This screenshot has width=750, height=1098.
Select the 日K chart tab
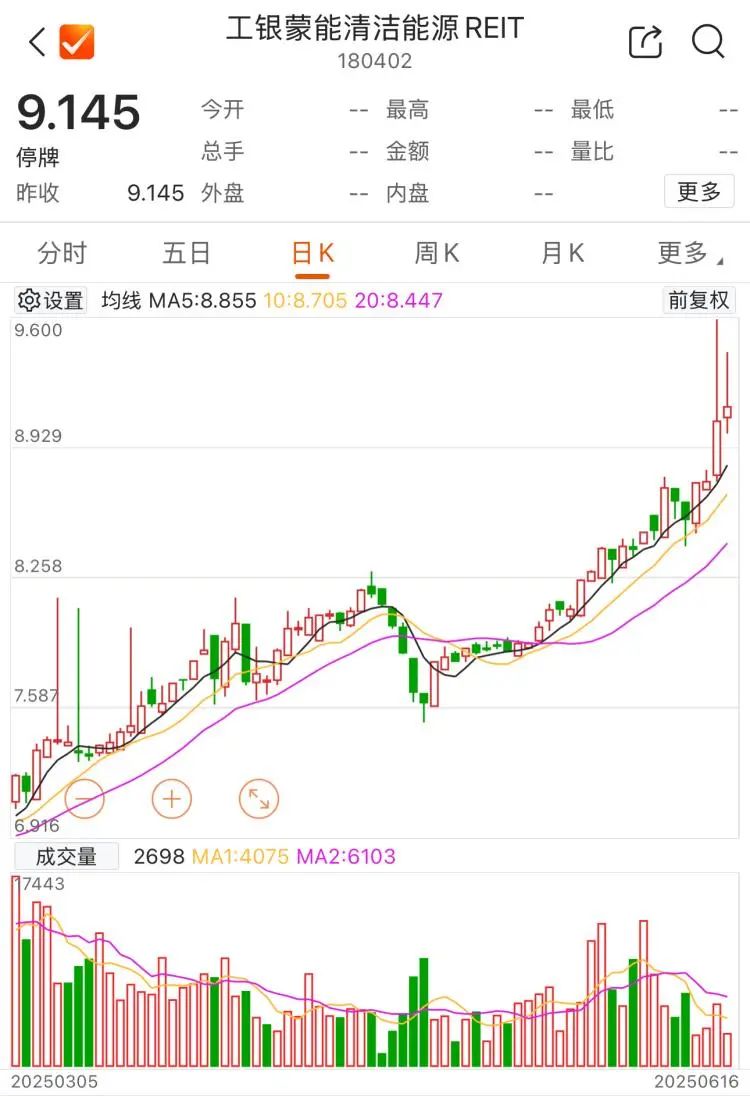(312, 253)
